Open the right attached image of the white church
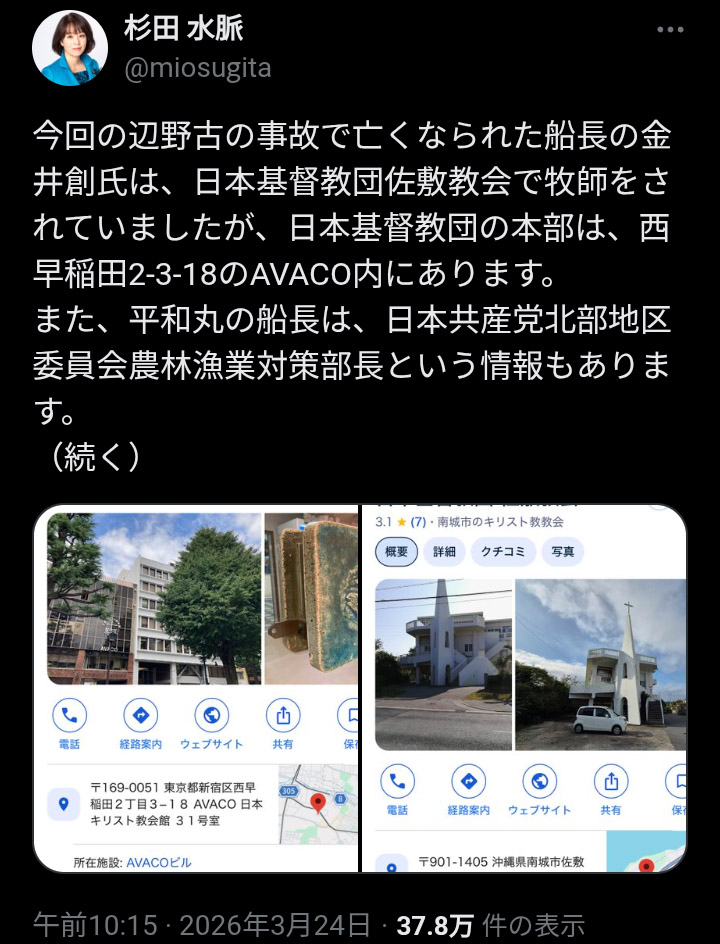The width and height of the screenshot is (720, 944). coord(524,690)
